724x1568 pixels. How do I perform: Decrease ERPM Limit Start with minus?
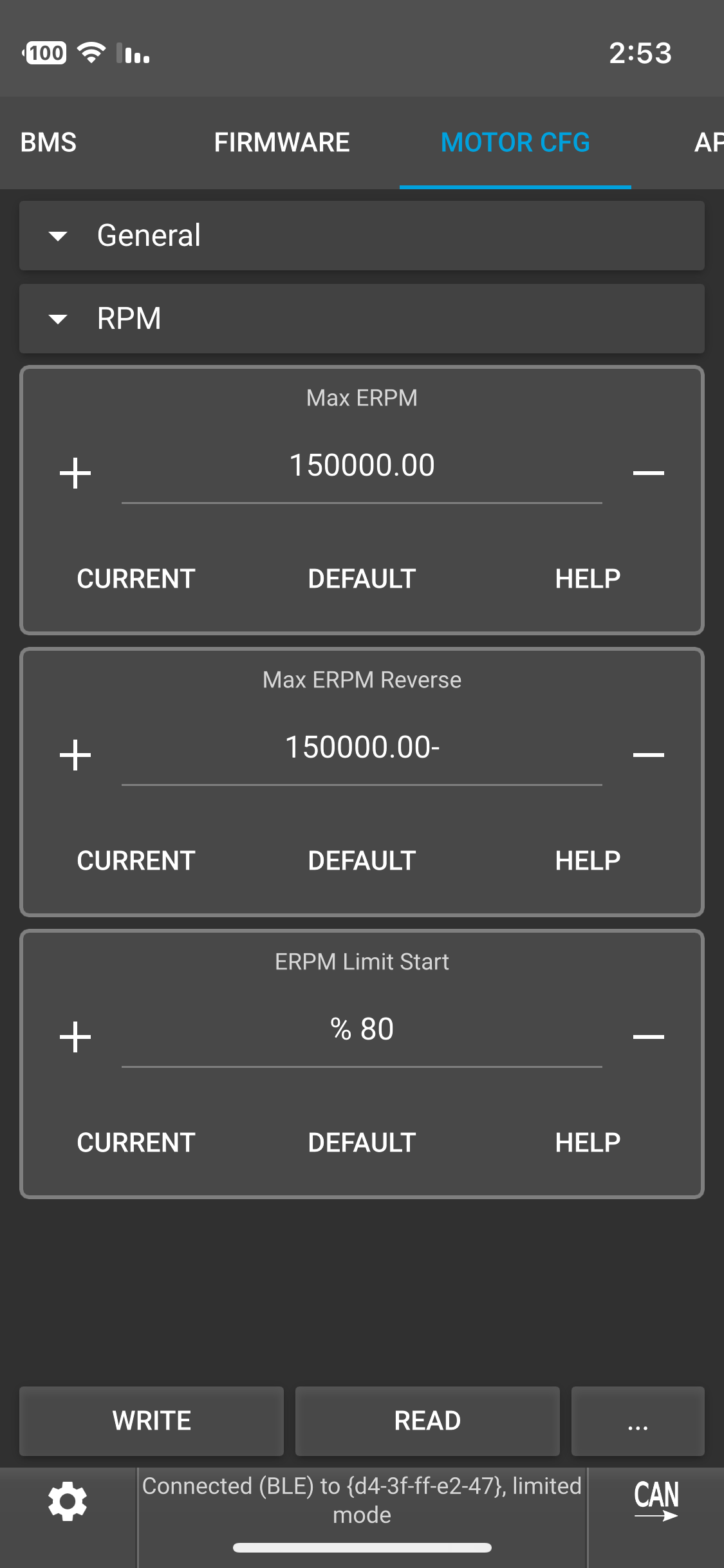pyautogui.click(x=648, y=1037)
